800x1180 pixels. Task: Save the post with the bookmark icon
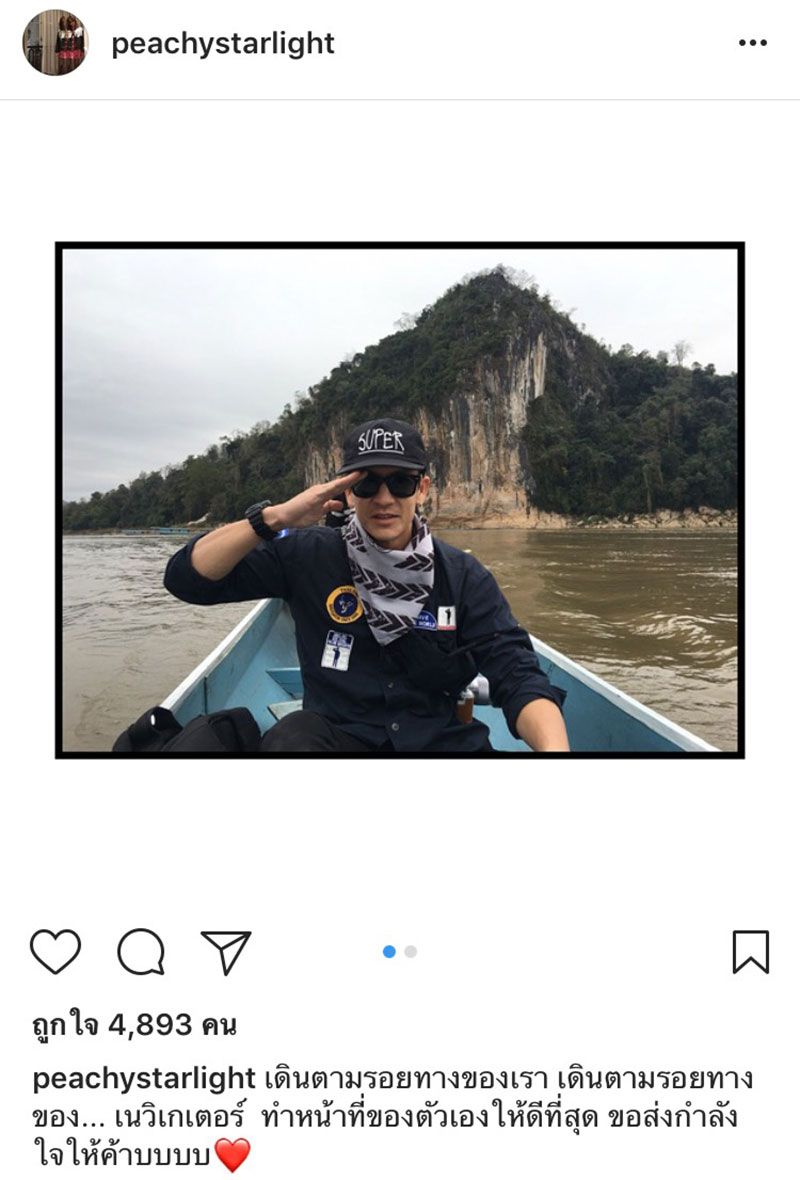(750, 952)
